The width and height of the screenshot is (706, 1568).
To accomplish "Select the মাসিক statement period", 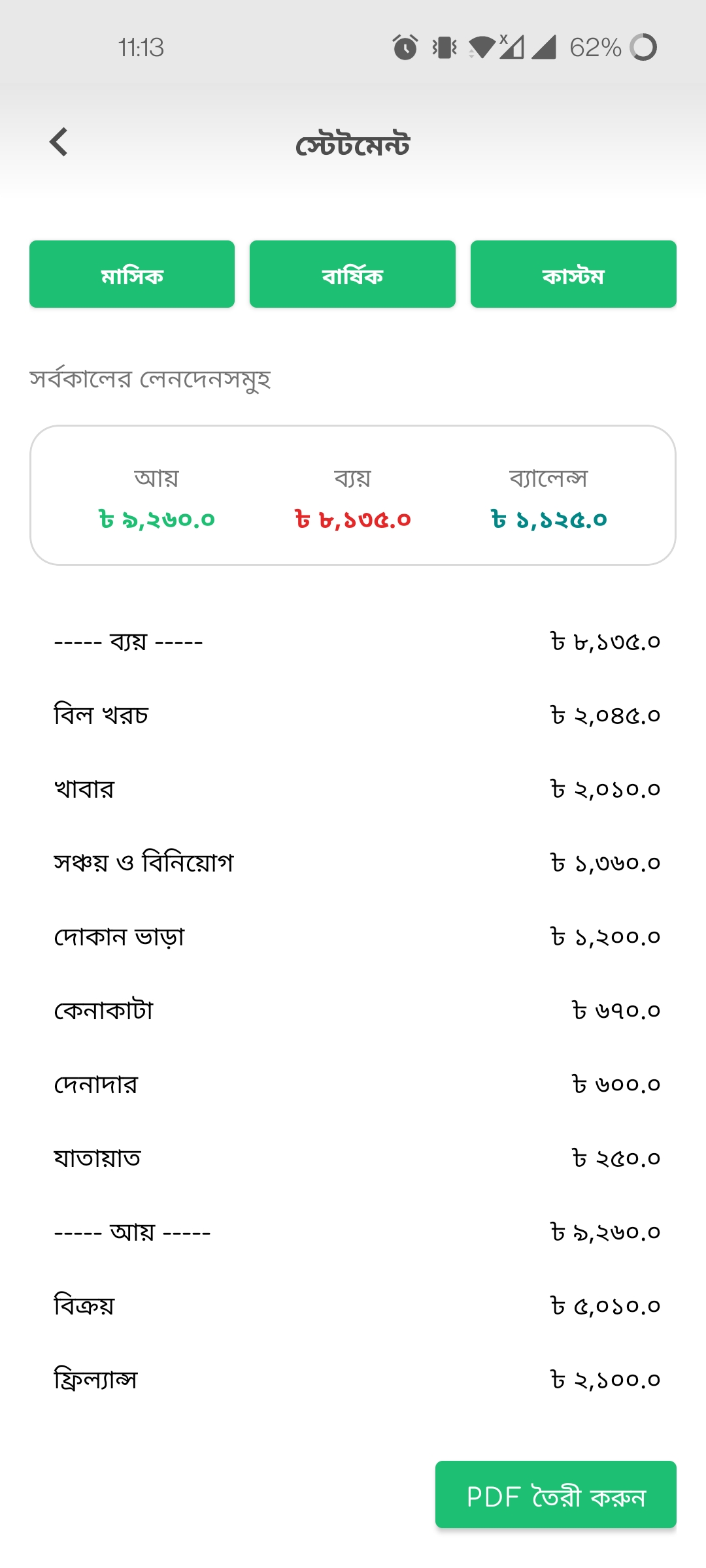I will click(x=132, y=274).
